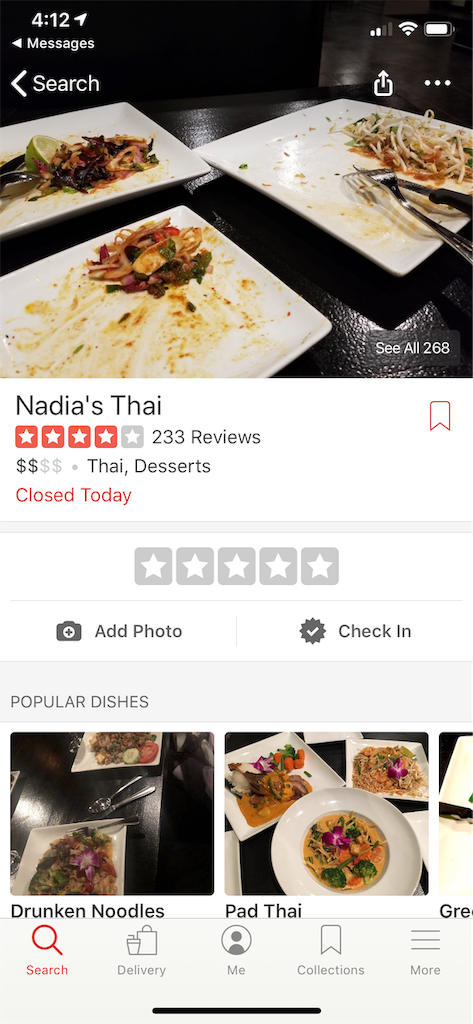Image resolution: width=473 pixels, height=1024 pixels.
Task: Open the three-dot overflow menu
Action: pyautogui.click(x=437, y=83)
